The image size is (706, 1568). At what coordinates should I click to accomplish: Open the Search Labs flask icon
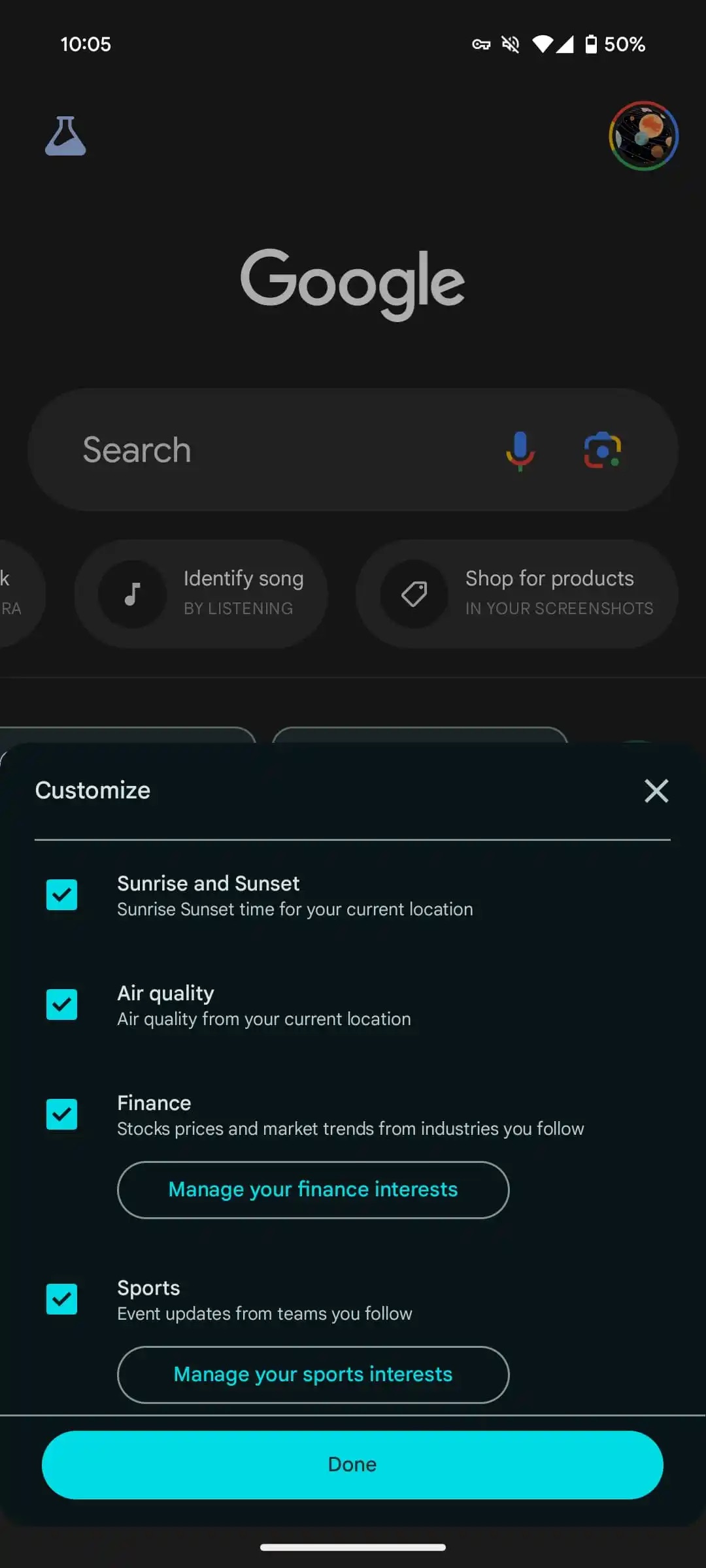pyautogui.click(x=65, y=136)
